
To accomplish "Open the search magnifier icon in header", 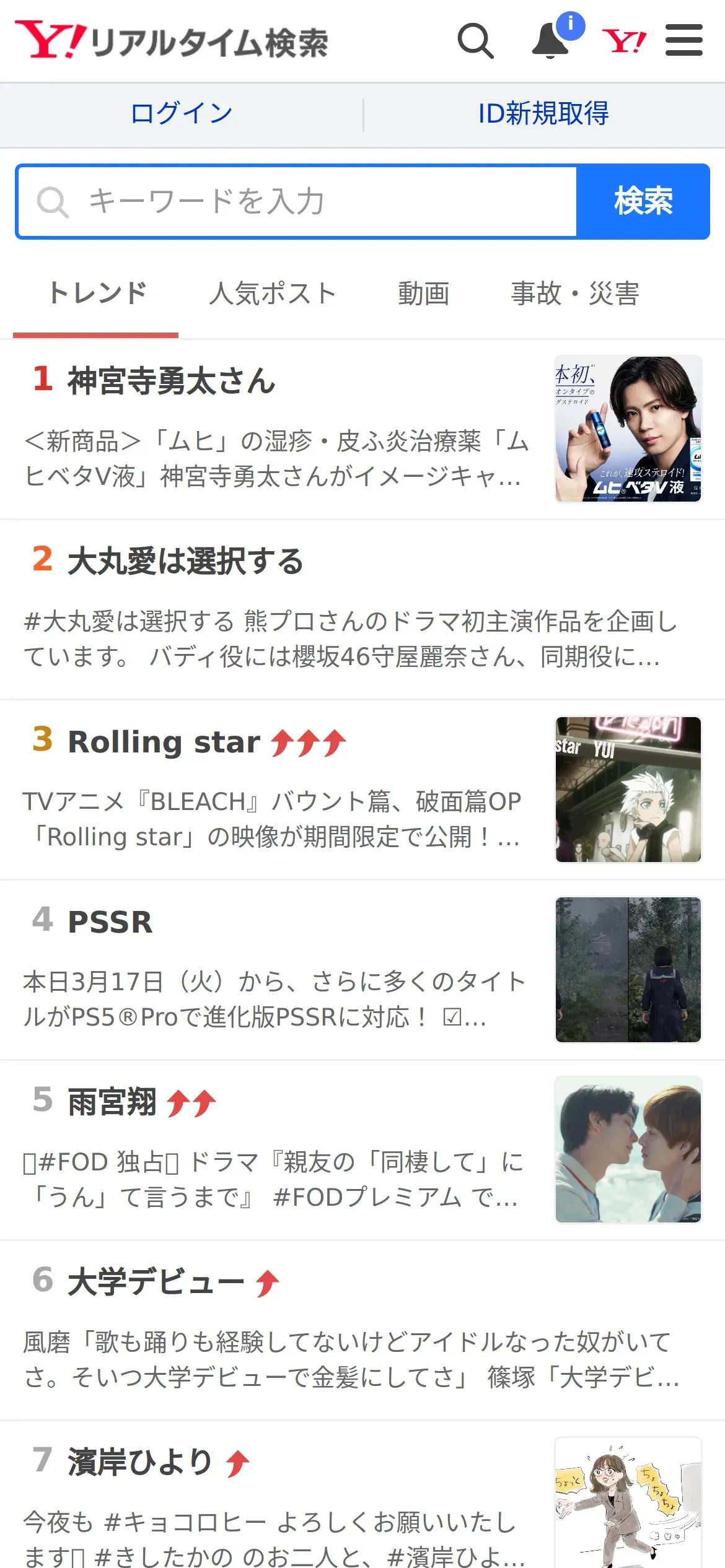I will [475, 41].
